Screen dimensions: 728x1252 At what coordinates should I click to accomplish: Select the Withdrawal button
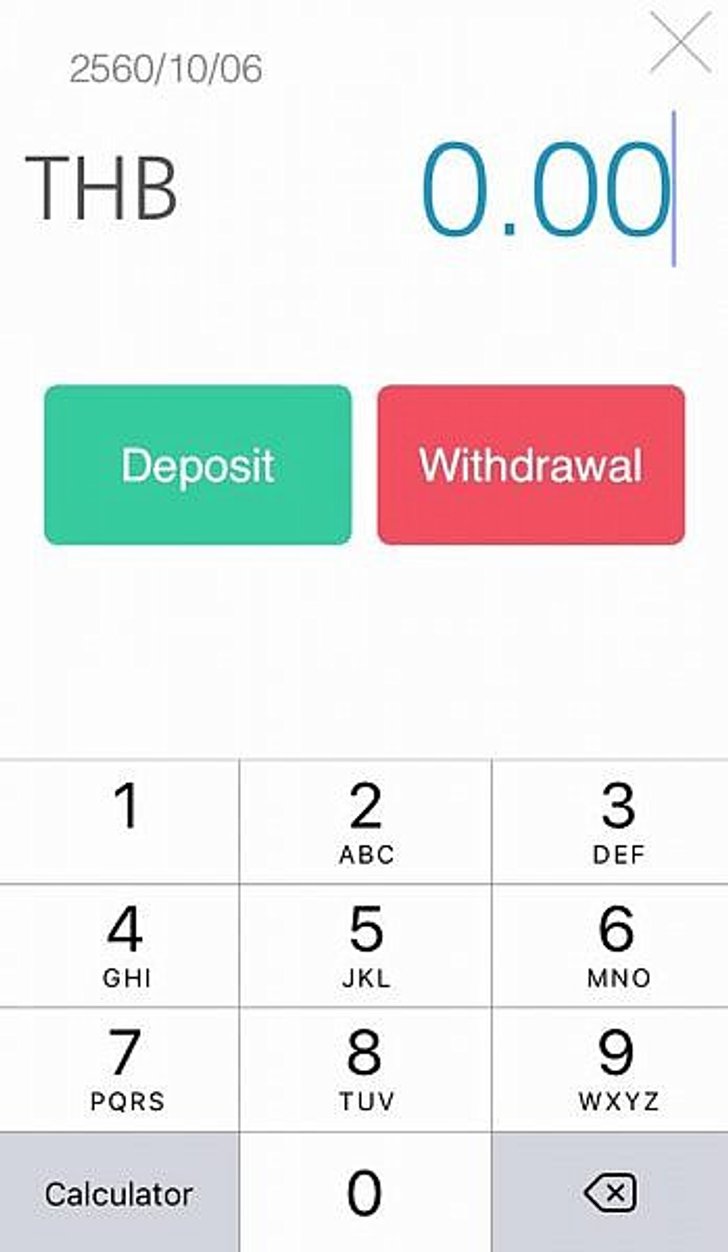pos(531,465)
